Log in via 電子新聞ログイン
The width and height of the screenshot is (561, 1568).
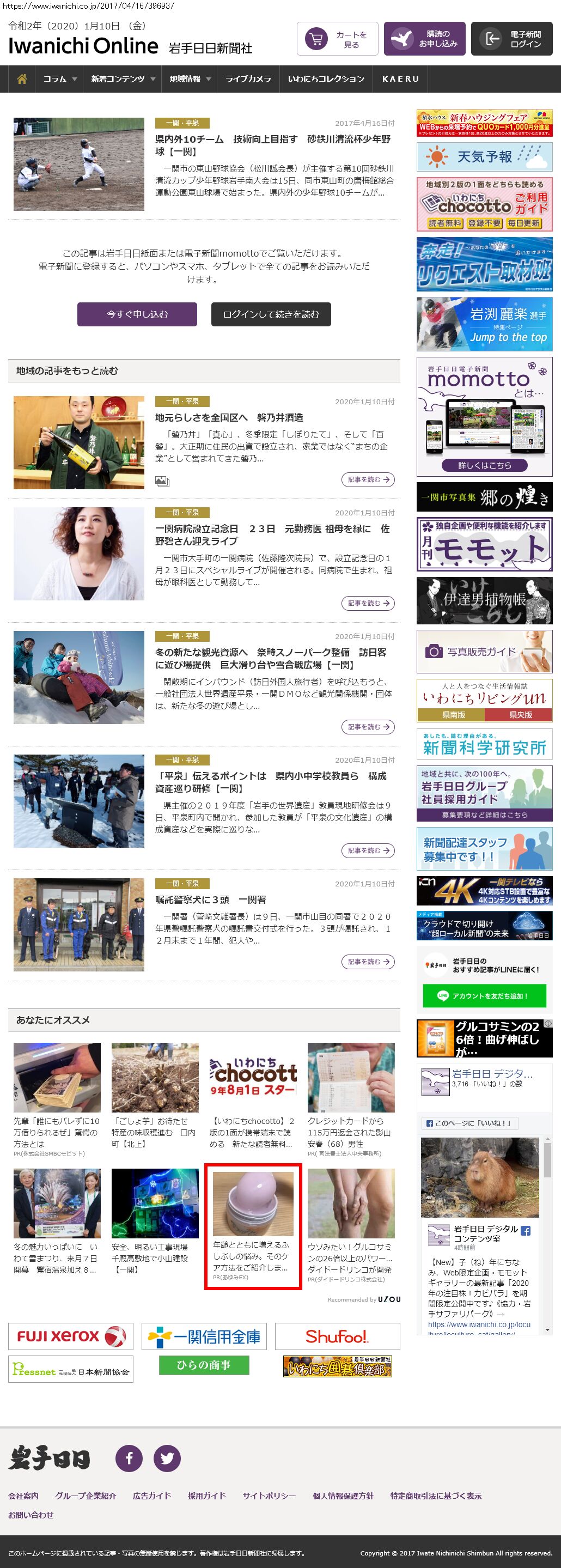[x=512, y=39]
